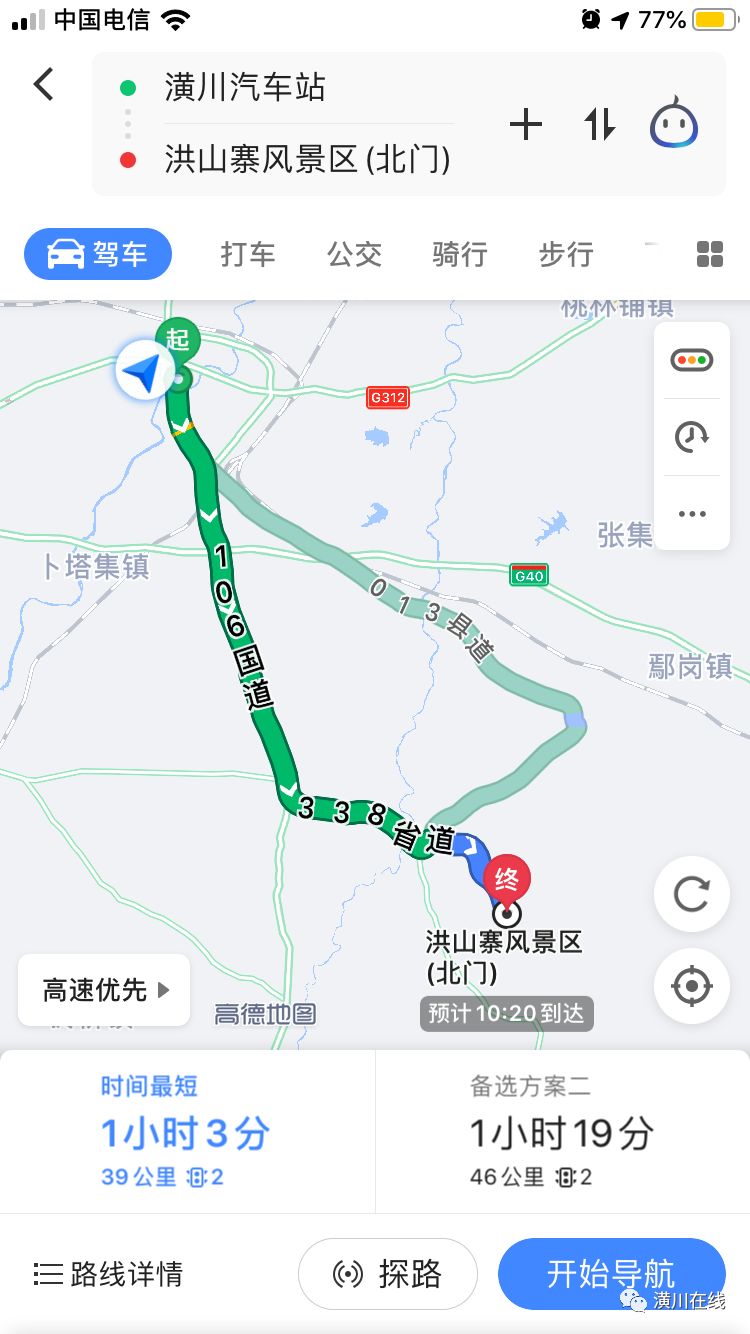Tap the locate-me icon on the map

click(x=691, y=986)
